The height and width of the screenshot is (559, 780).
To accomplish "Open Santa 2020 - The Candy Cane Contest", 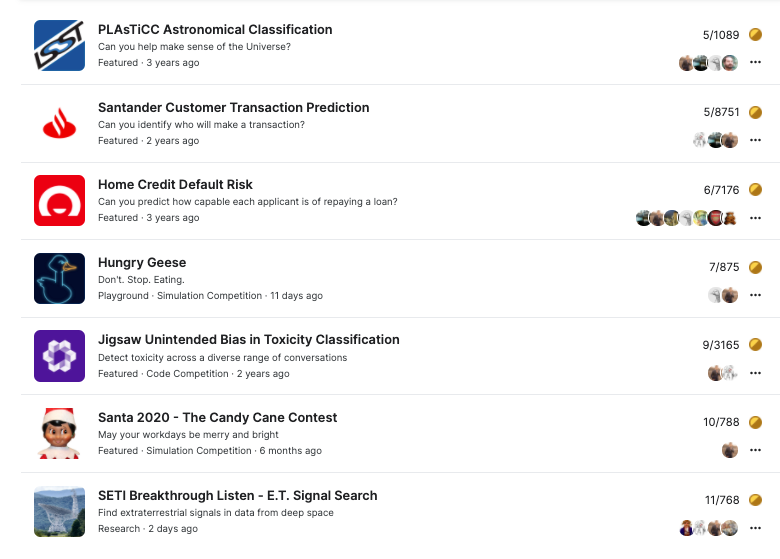I will click(x=217, y=417).
